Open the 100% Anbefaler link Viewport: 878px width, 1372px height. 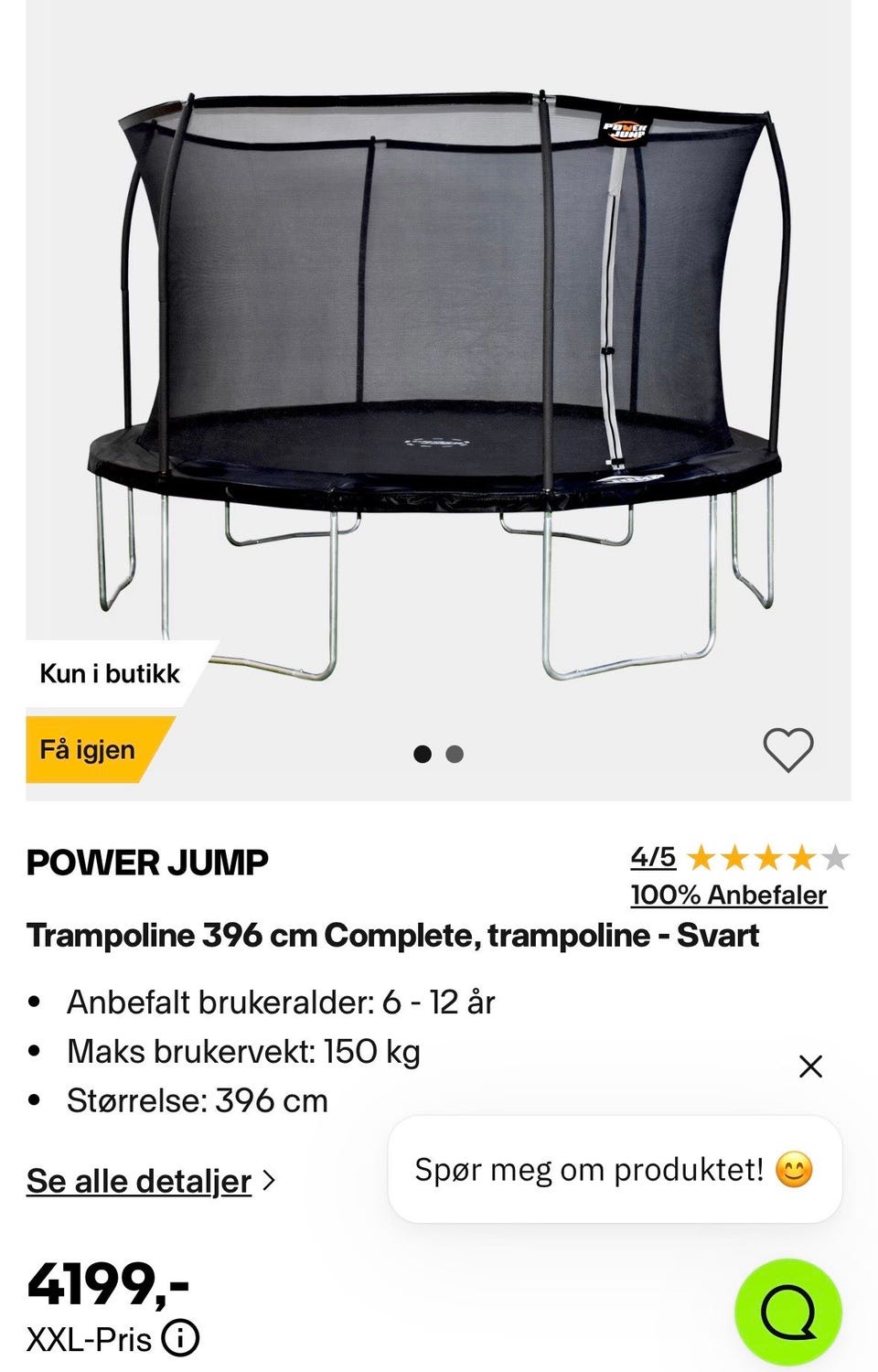[728, 895]
